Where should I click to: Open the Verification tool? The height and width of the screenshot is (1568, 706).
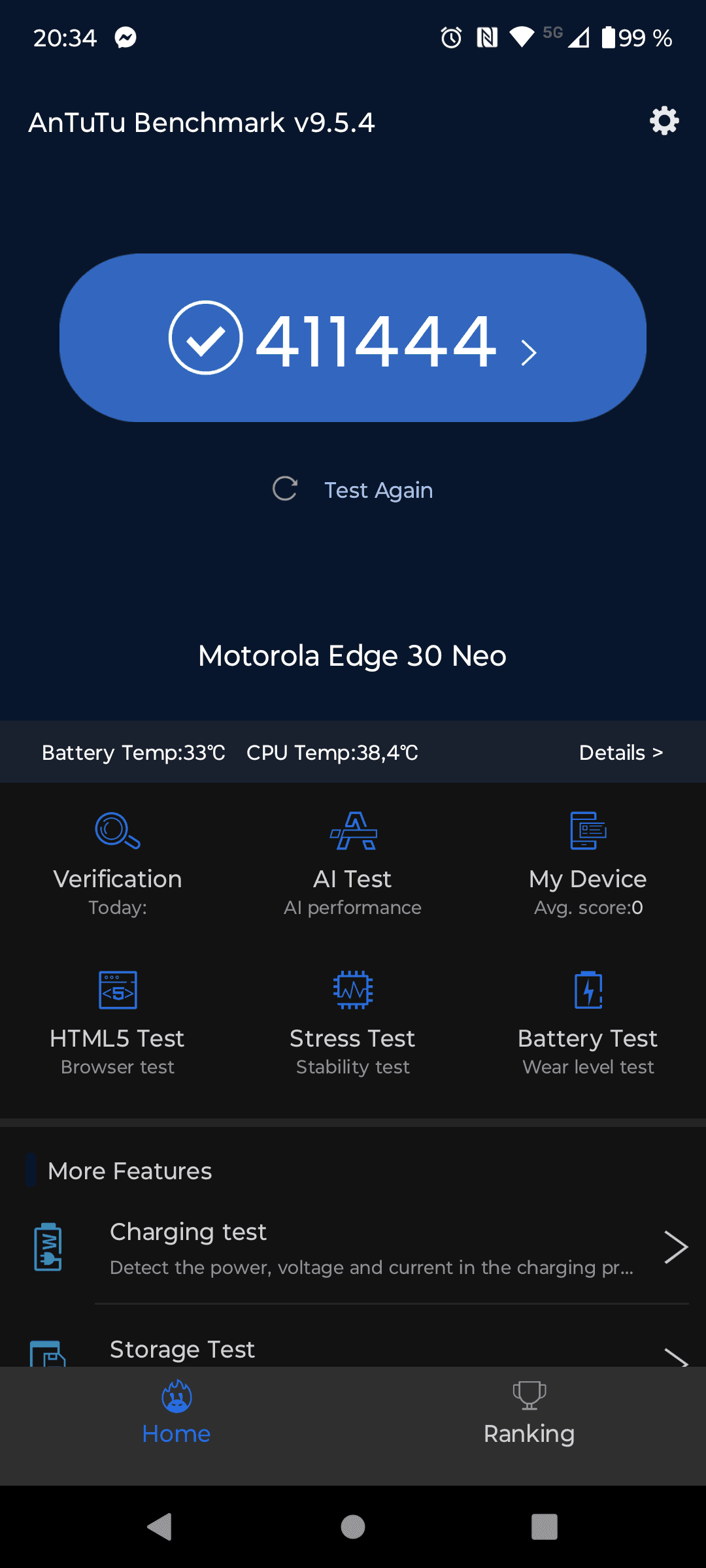118,862
